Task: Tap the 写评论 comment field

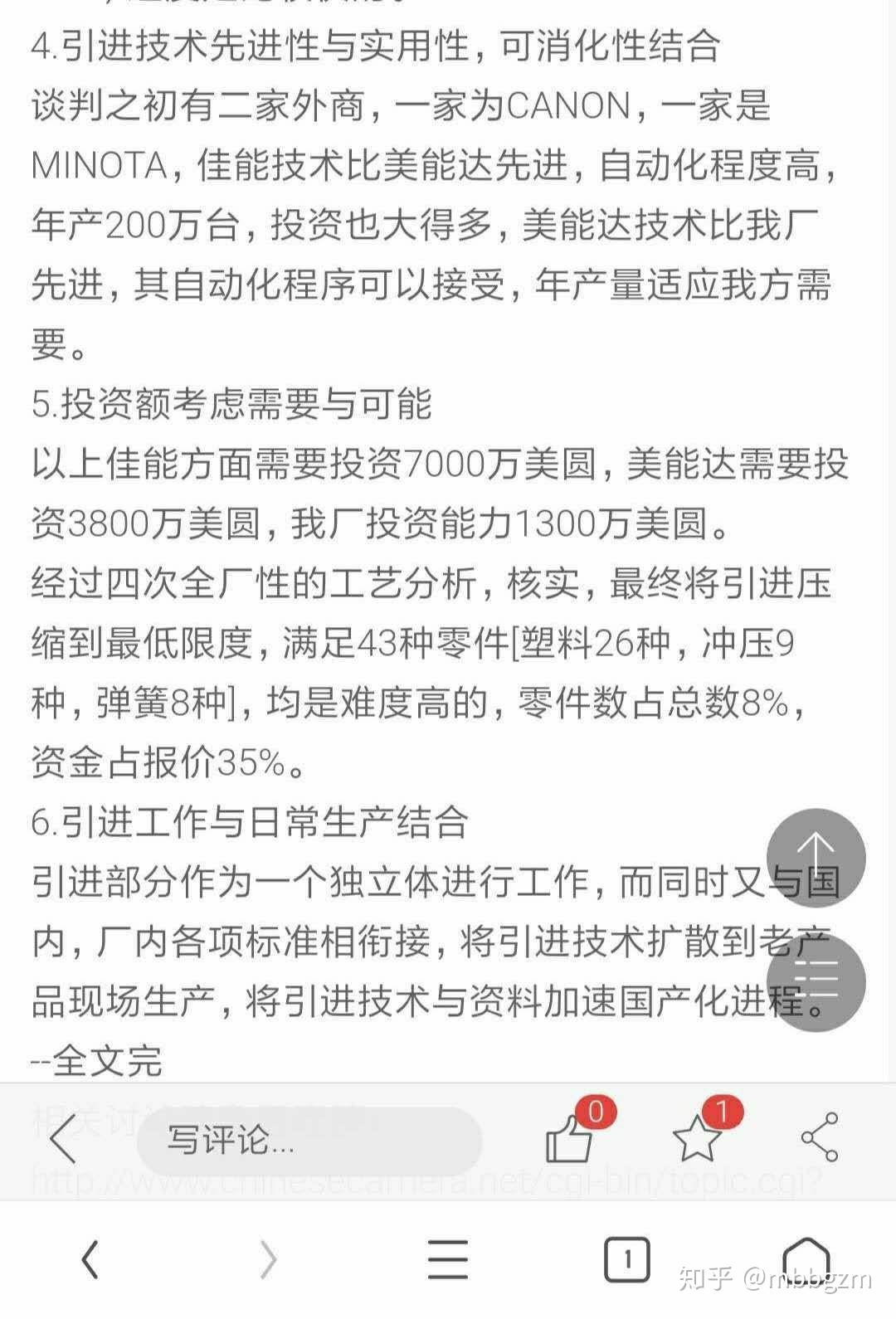Action: [x=309, y=1140]
